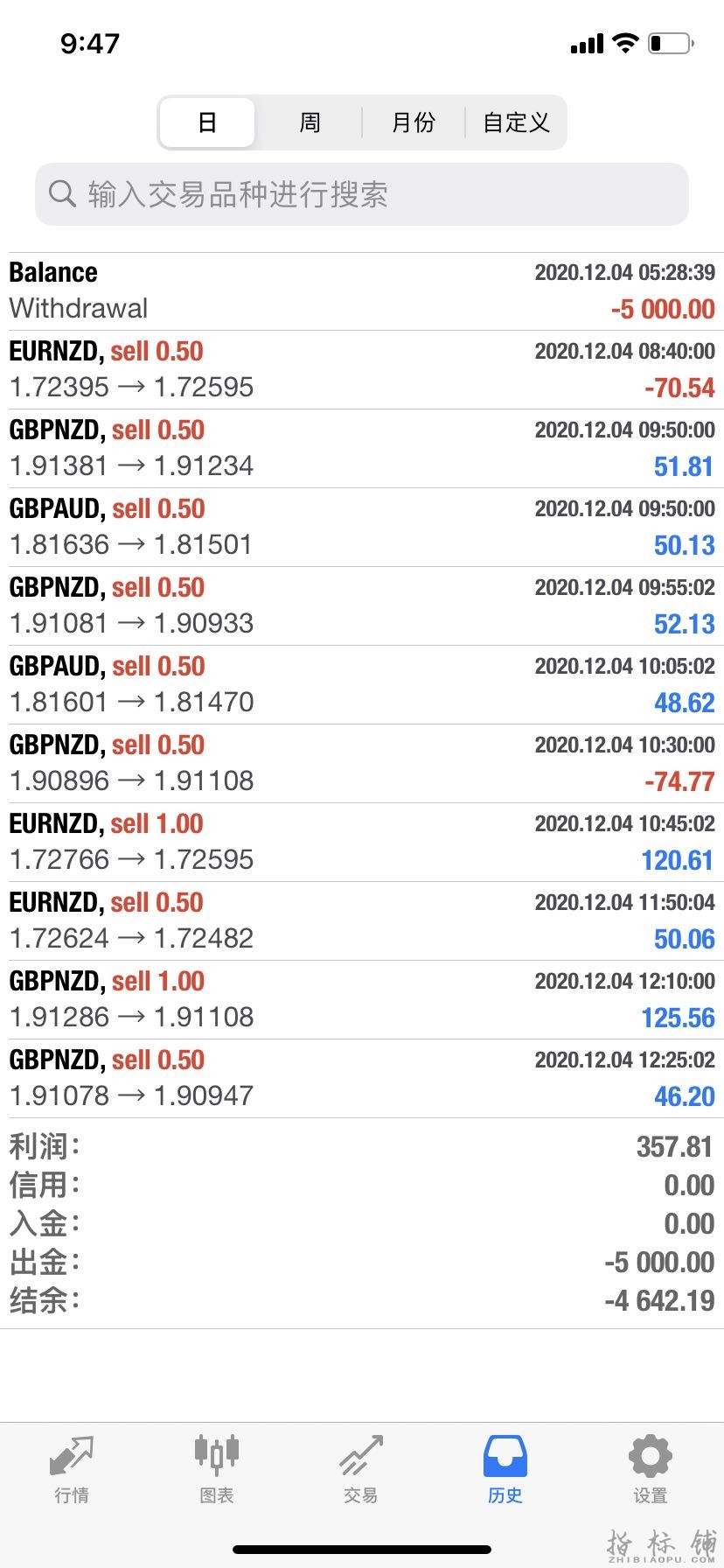Open GBPAUD sell trade with profit 50.13
The height and width of the screenshot is (1568, 724).
(x=362, y=527)
